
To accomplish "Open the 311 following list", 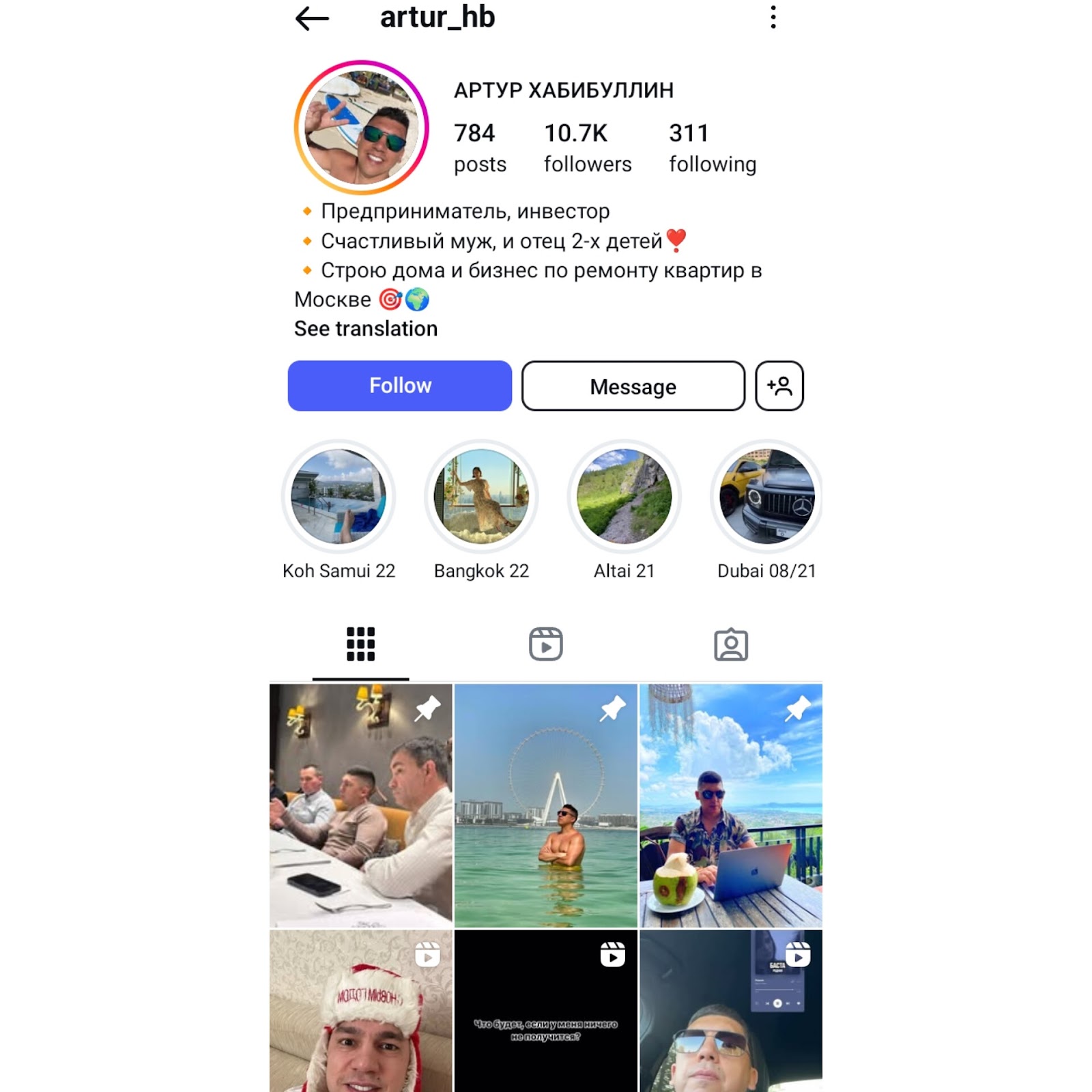I will 712,147.
